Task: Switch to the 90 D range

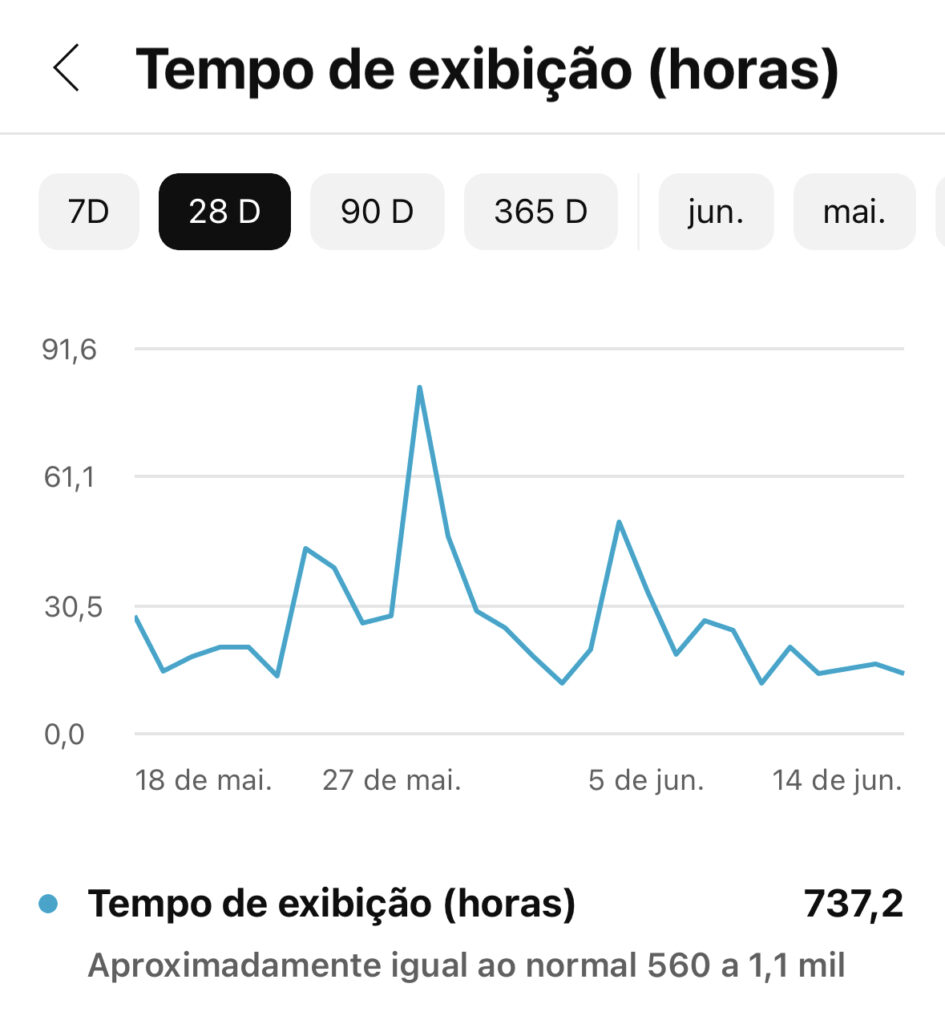Action: tap(377, 212)
